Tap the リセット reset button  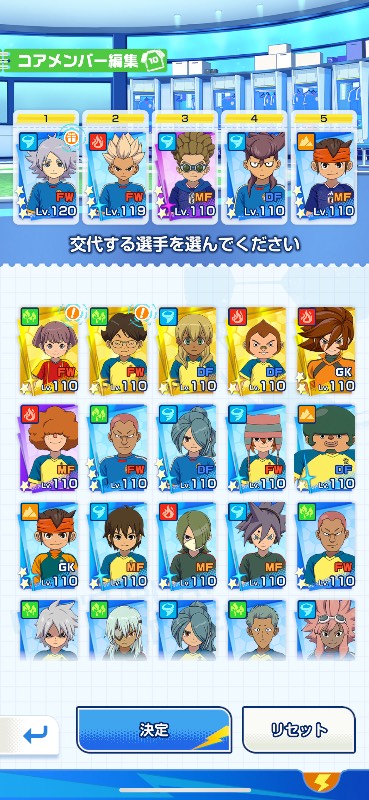click(x=299, y=730)
